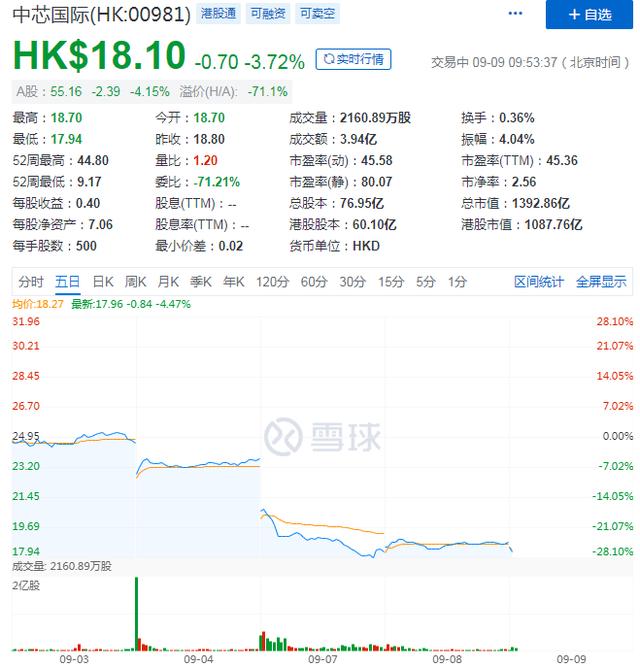640x667 pixels.
Task: Select the 5分 chart interval
Action: point(425,282)
